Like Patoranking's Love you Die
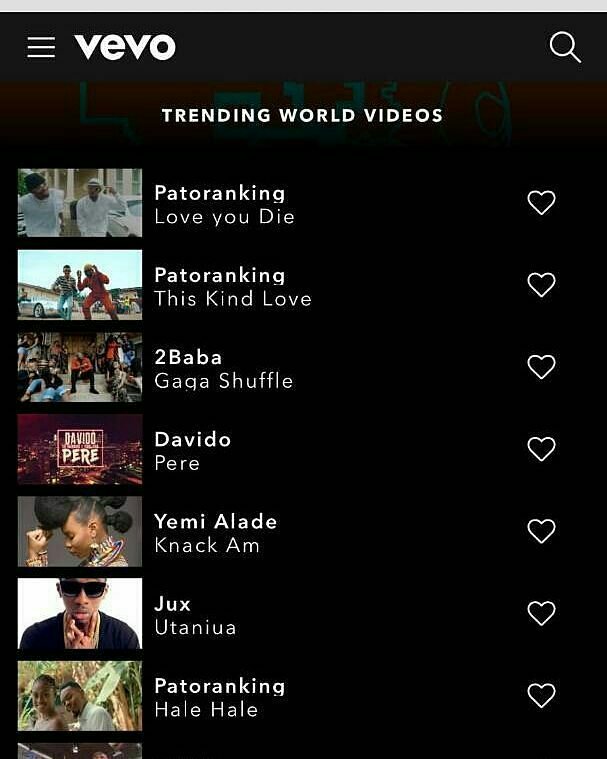Screen dimensions: 607x759 tap(541, 203)
